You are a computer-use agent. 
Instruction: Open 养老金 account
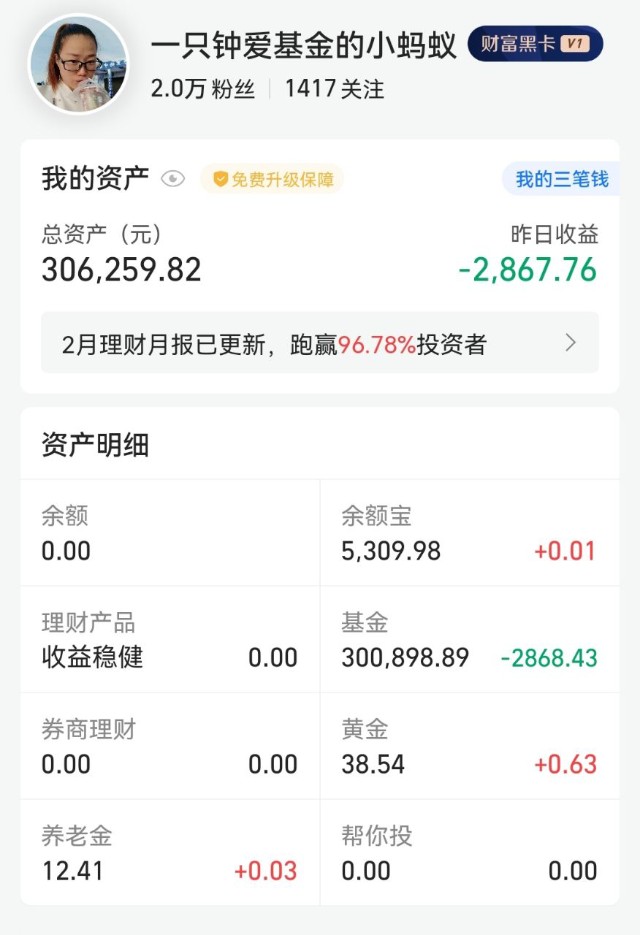(170, 852)
